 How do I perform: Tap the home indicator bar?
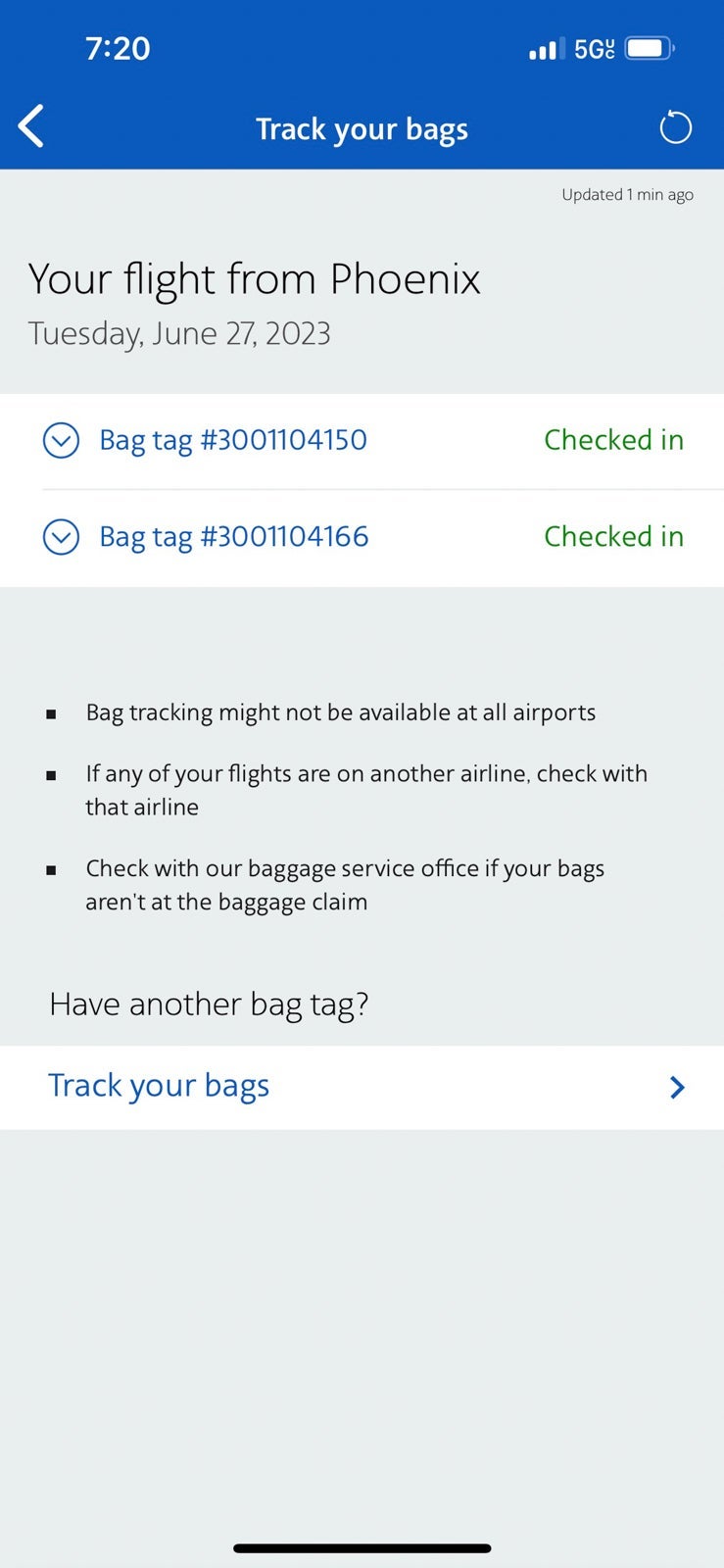(362, 1548)
